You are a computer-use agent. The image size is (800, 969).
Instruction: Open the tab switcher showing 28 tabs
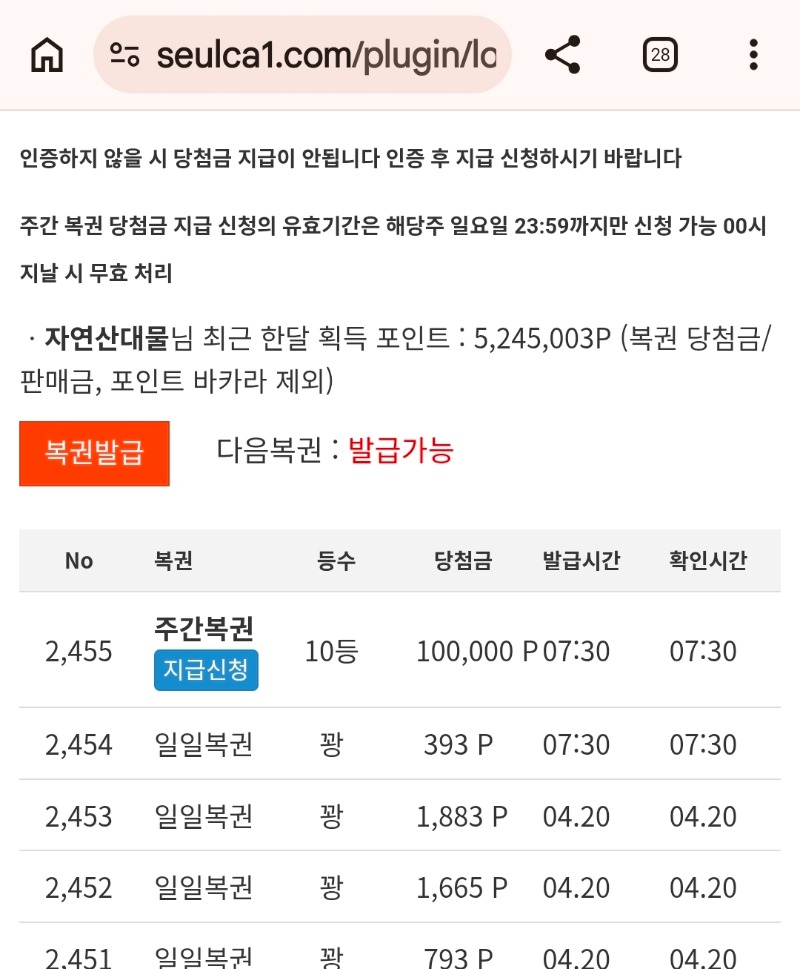point(660,55)
